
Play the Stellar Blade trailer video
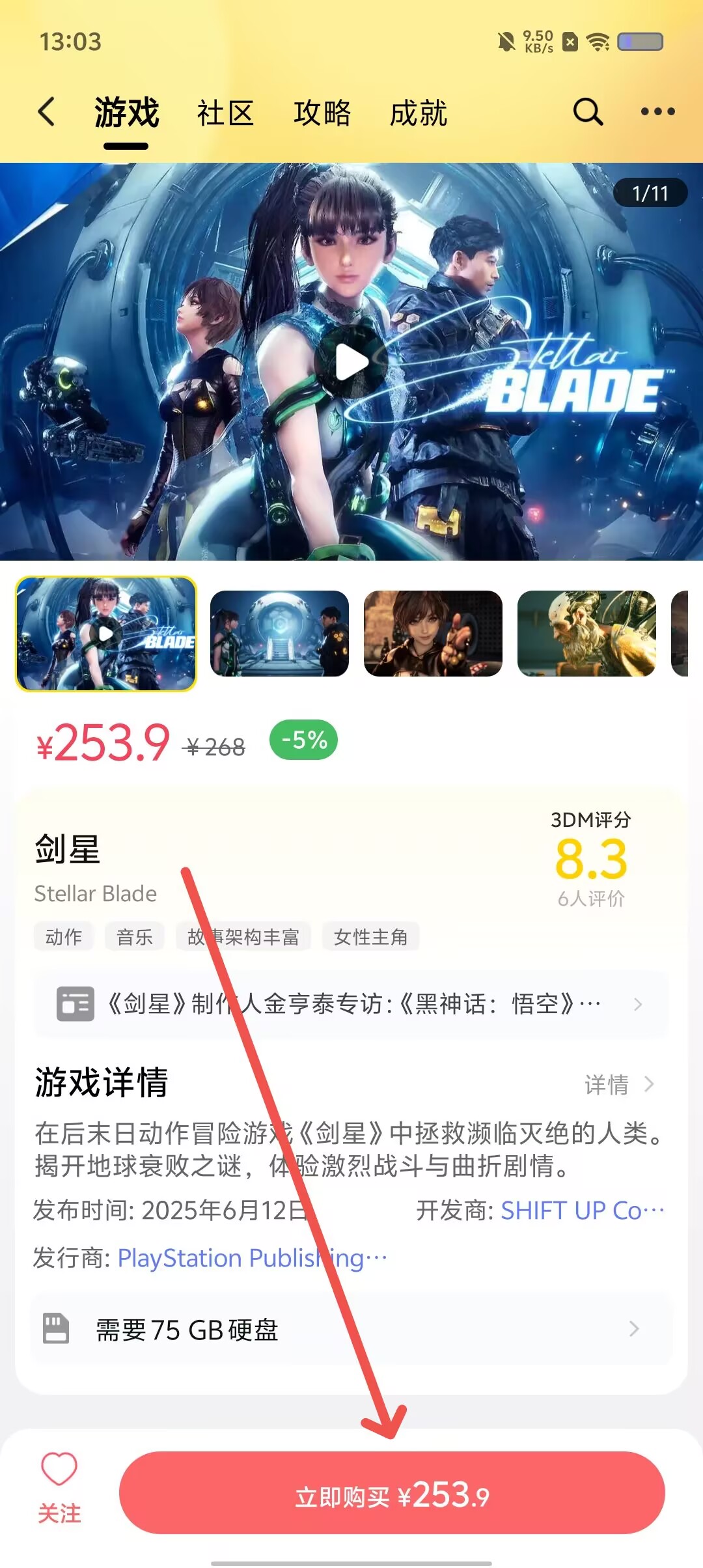pos(351,362)
